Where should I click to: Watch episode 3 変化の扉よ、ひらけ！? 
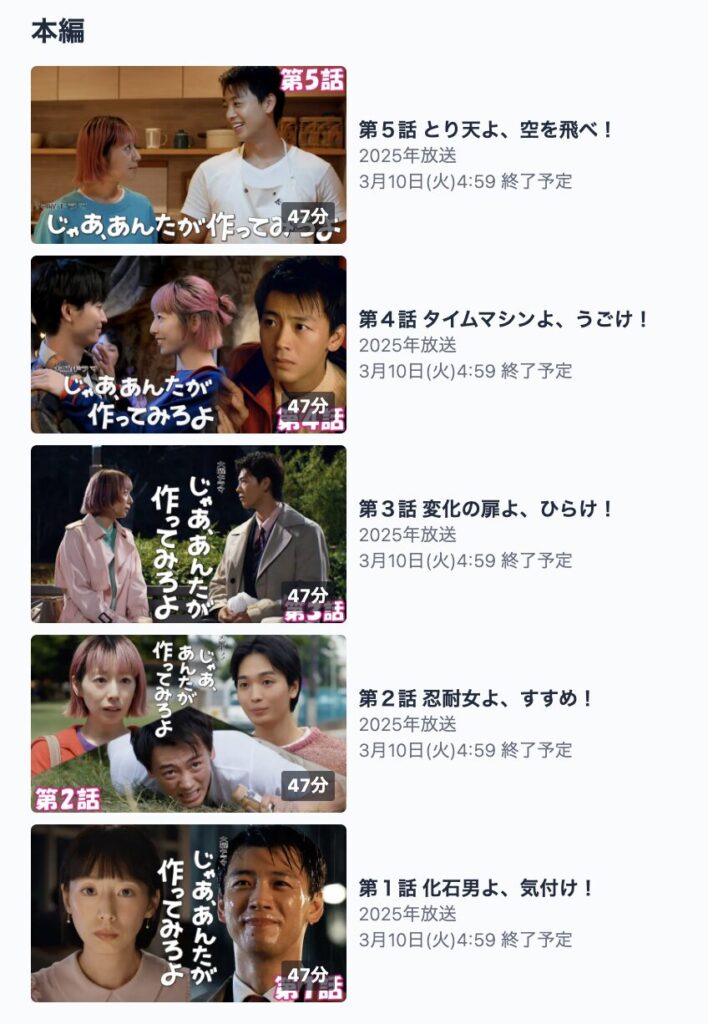188,534
